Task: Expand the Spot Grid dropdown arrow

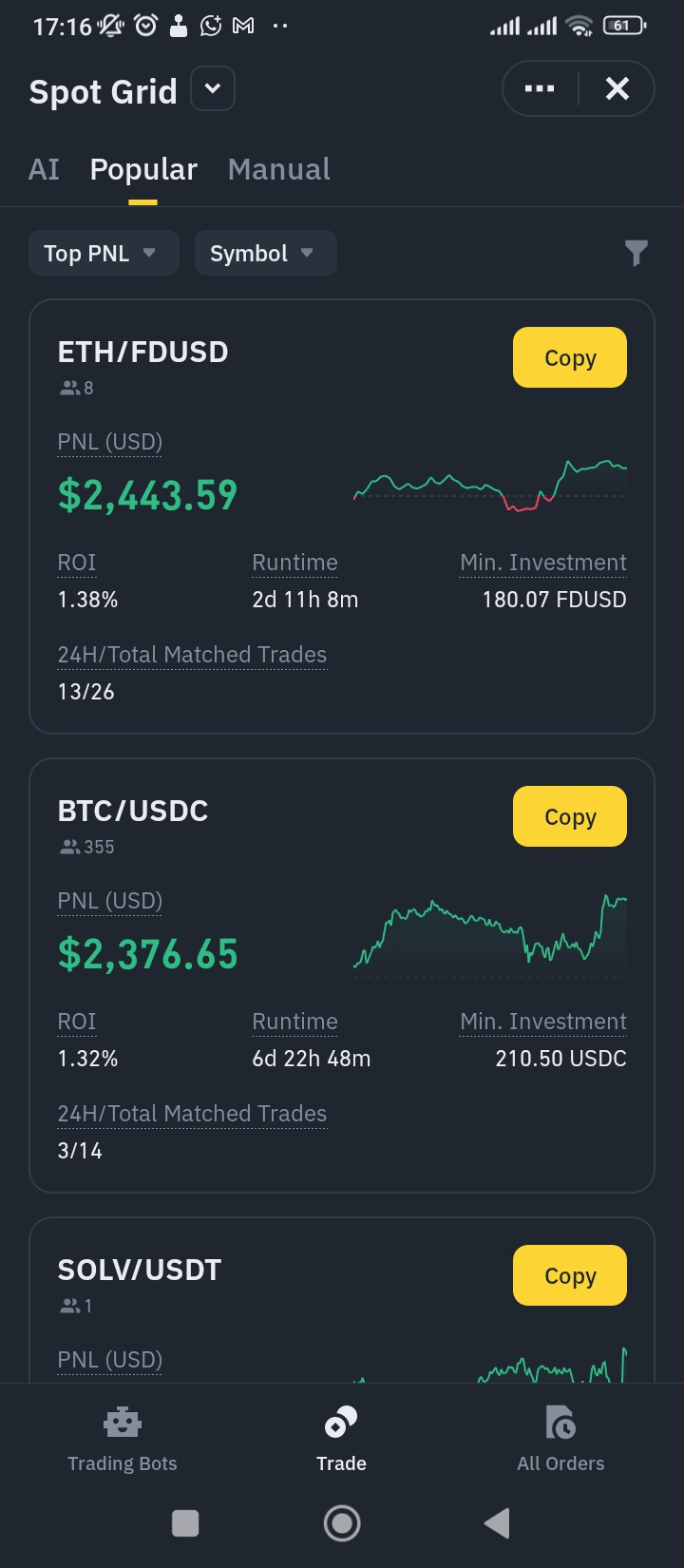Action: click(213, 89)
